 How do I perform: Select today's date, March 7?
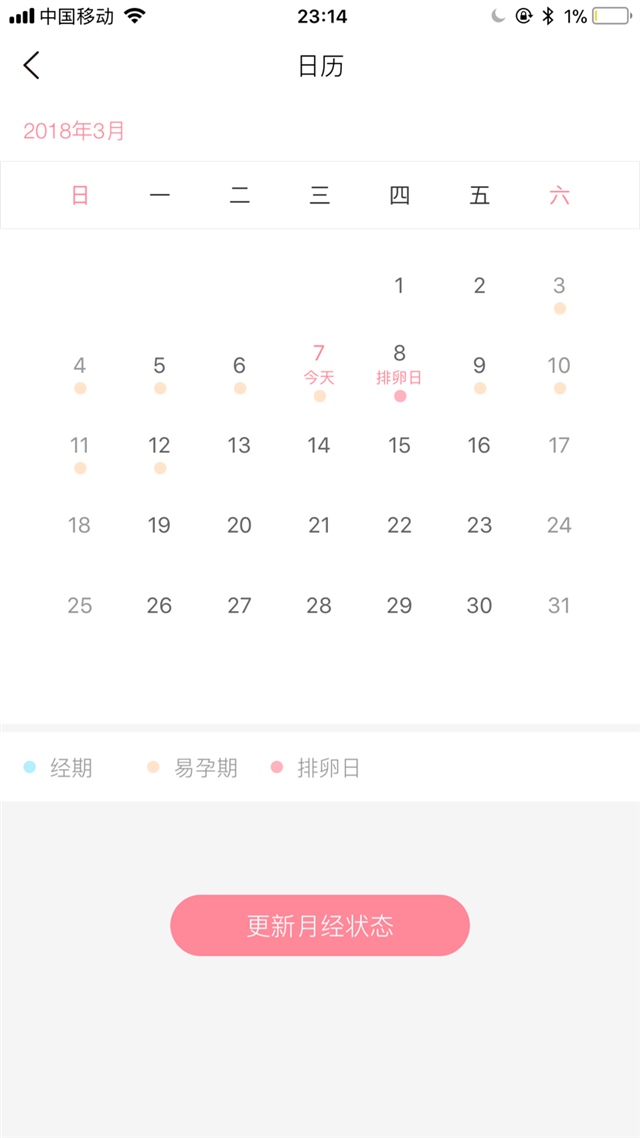click(319, 366)
